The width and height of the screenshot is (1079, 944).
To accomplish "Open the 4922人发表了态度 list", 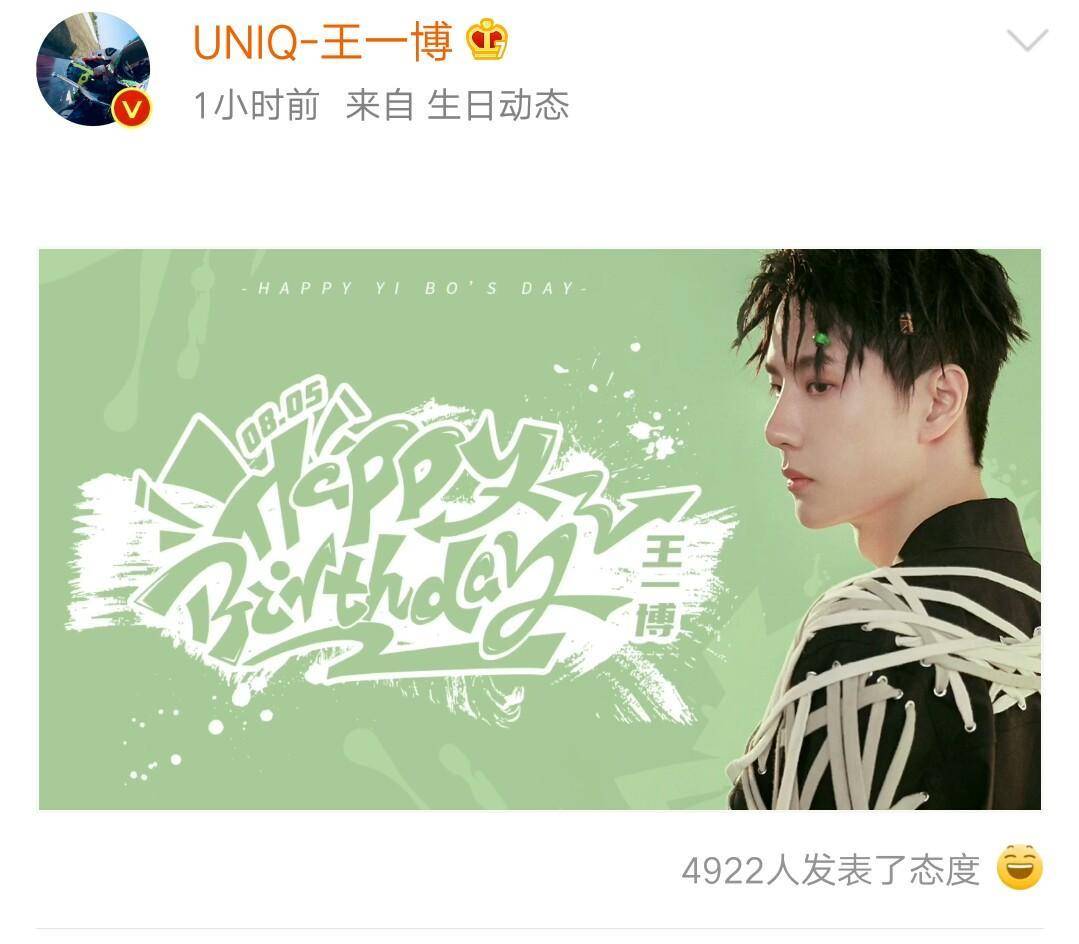I will (x=830, y=870).
